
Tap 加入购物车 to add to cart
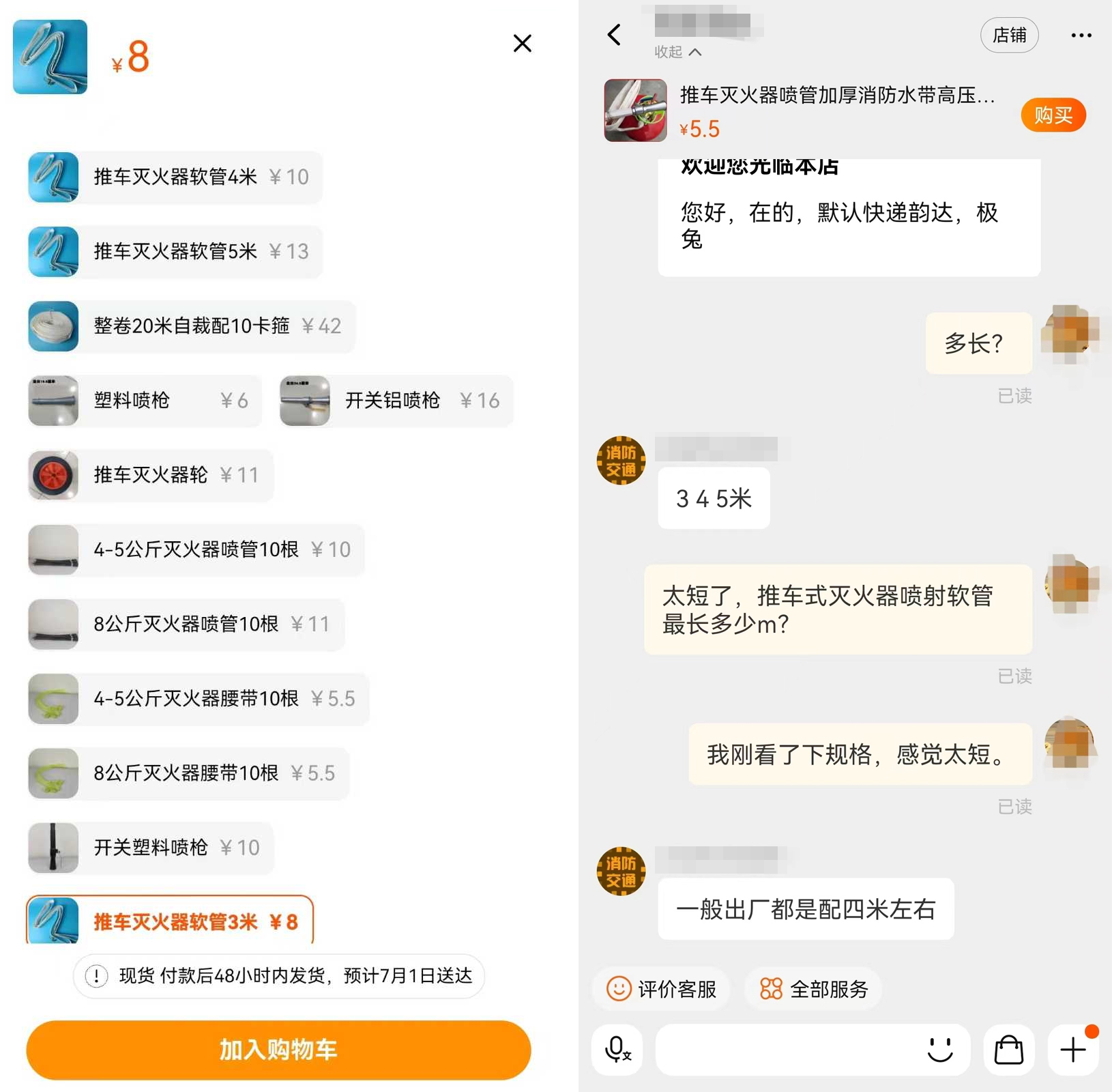pyautogui.click(x=278, y=1050)
